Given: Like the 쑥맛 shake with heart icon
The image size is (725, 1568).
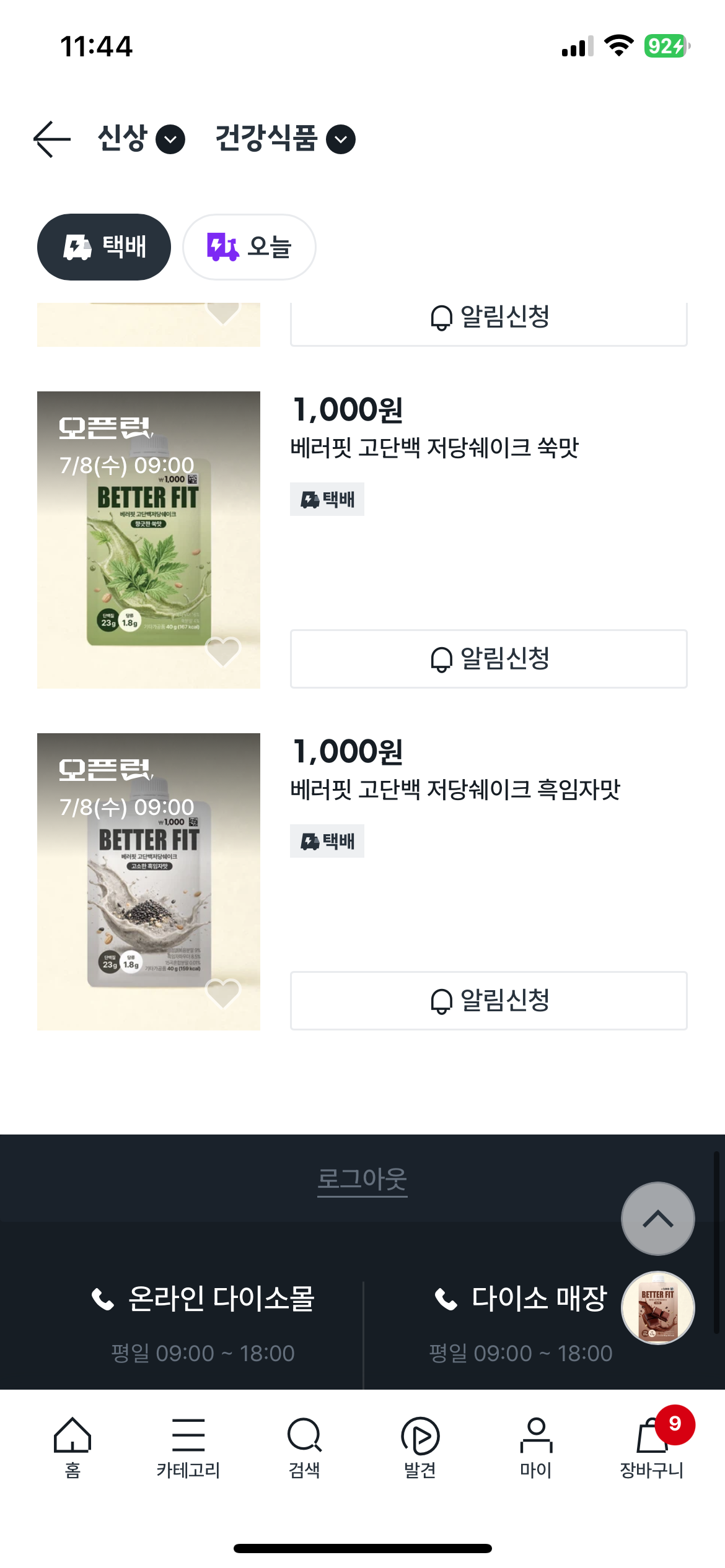Looking at the screenshot, I should (x=223, y=651).
